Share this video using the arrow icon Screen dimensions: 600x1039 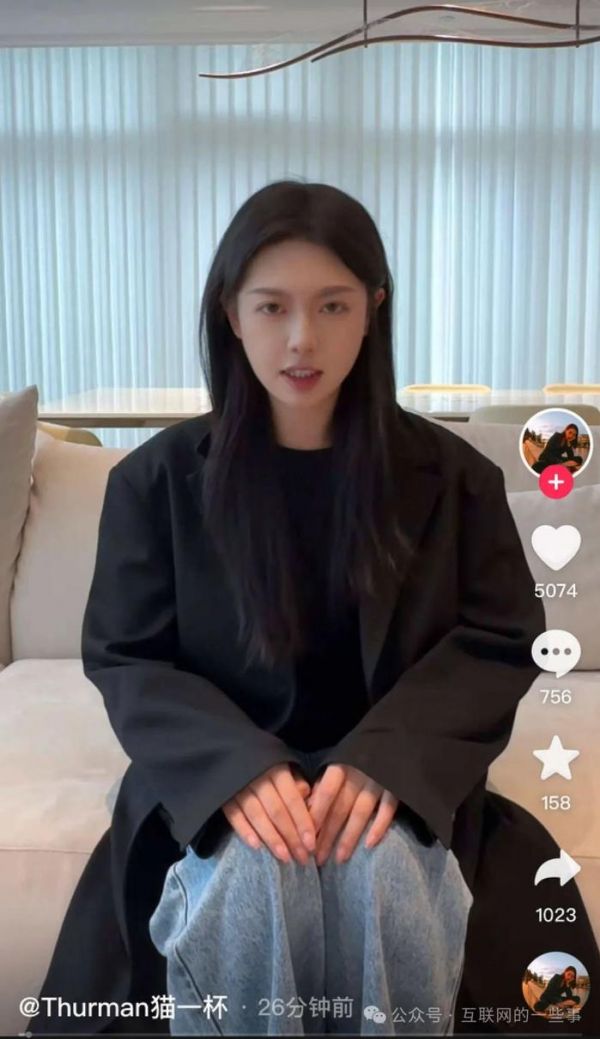point(556,869)
